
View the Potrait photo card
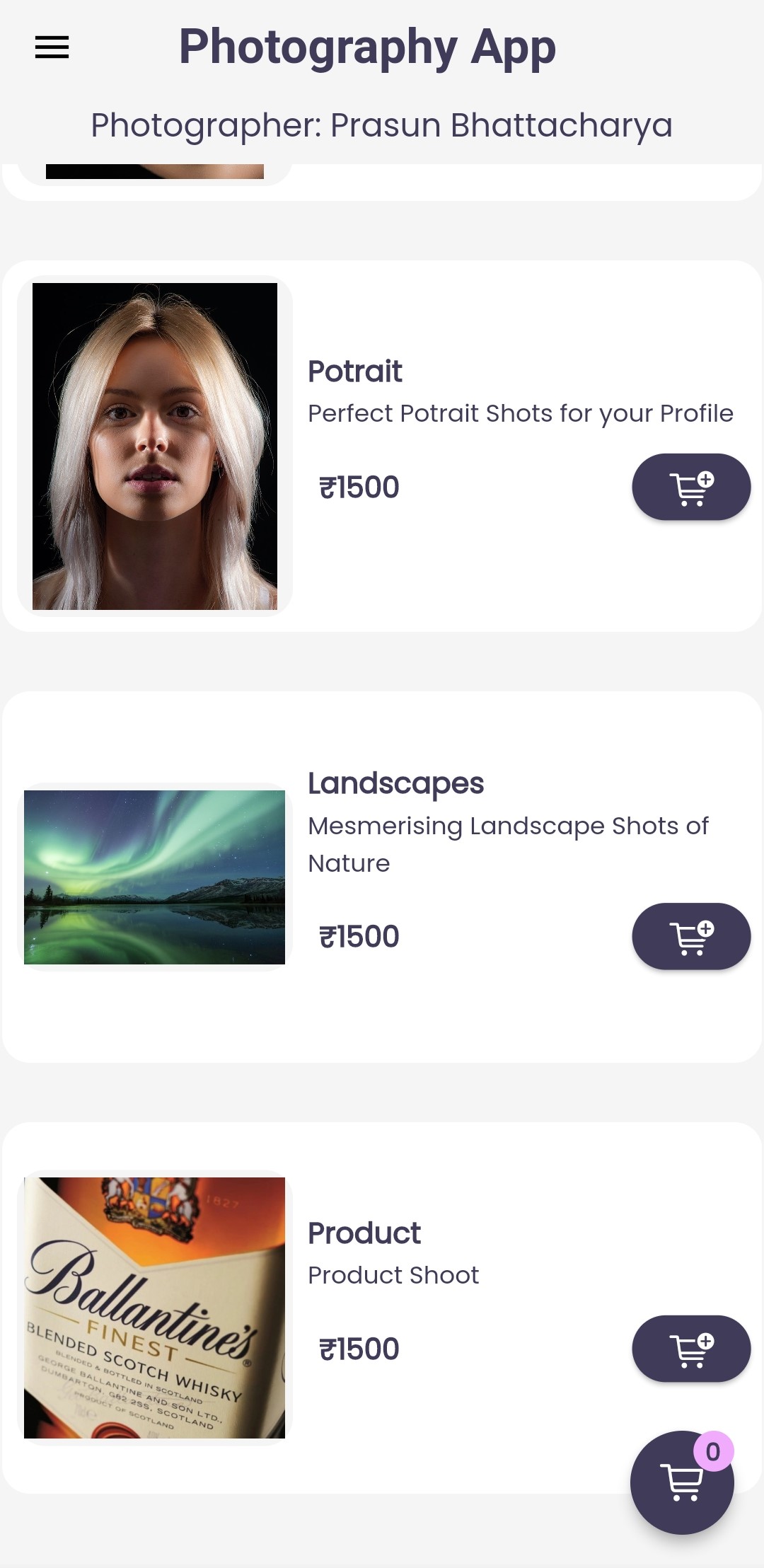[155, 446]
